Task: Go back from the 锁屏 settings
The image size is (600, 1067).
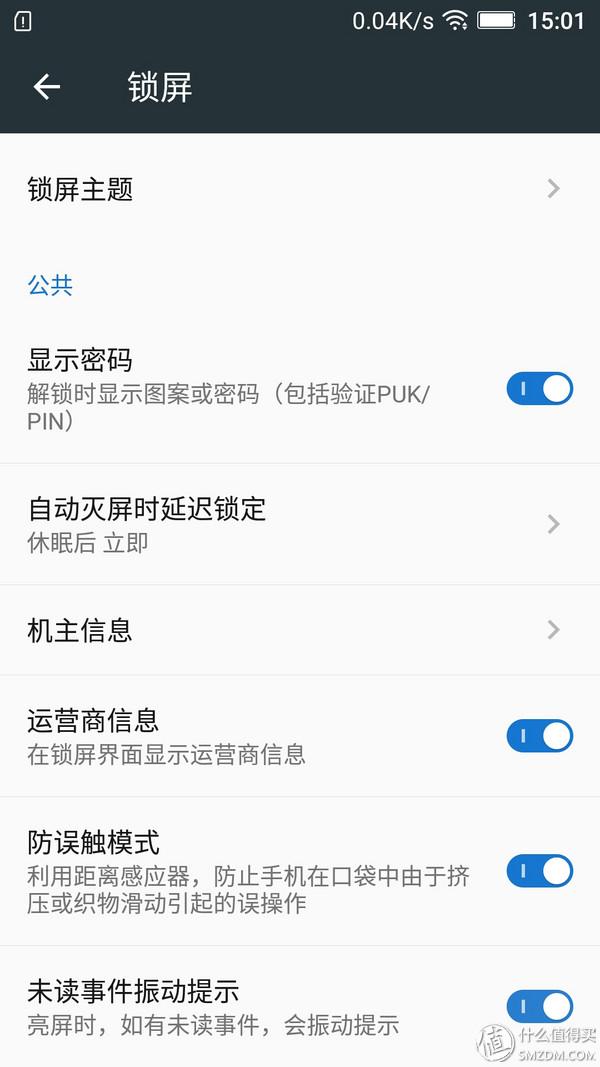Action: coord(47,87)
